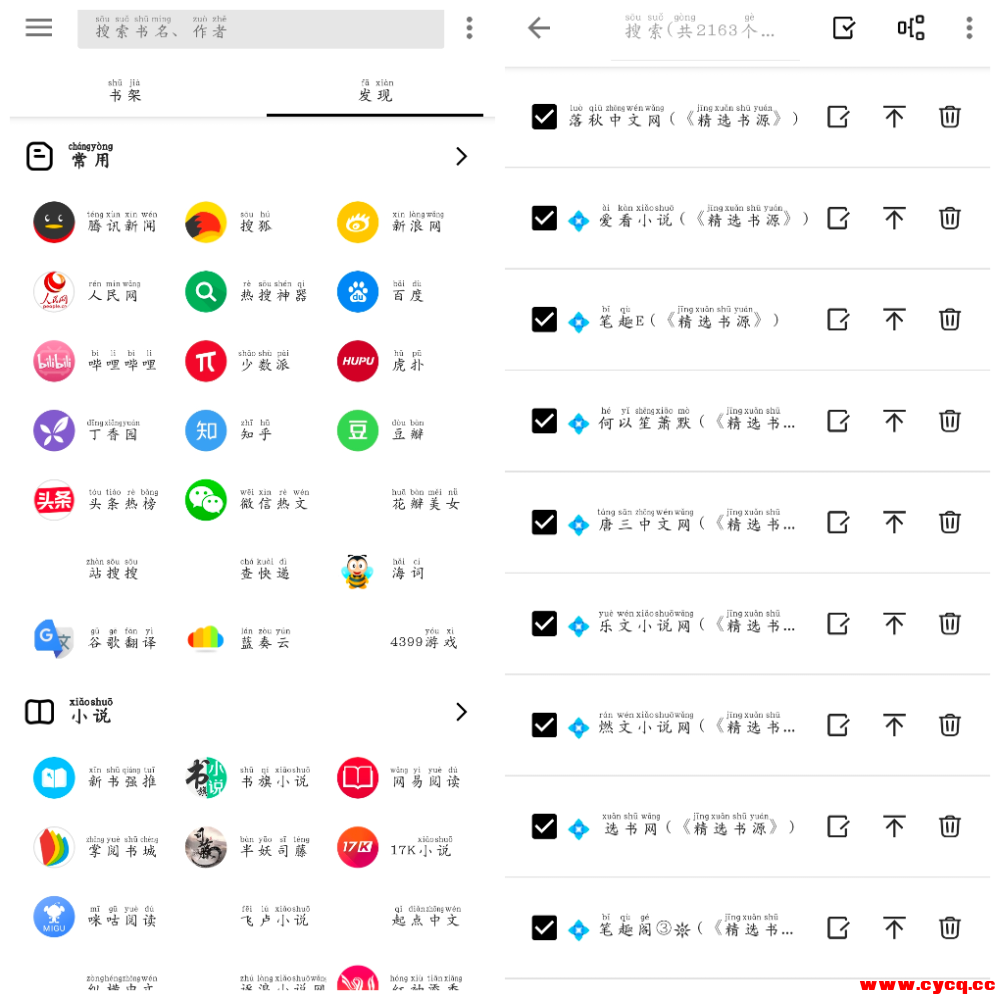The width and height of the screenshot is (1000, 1000).
Task: Tap the 搜索(共2163个 source search field
Action: coord(705,30)
